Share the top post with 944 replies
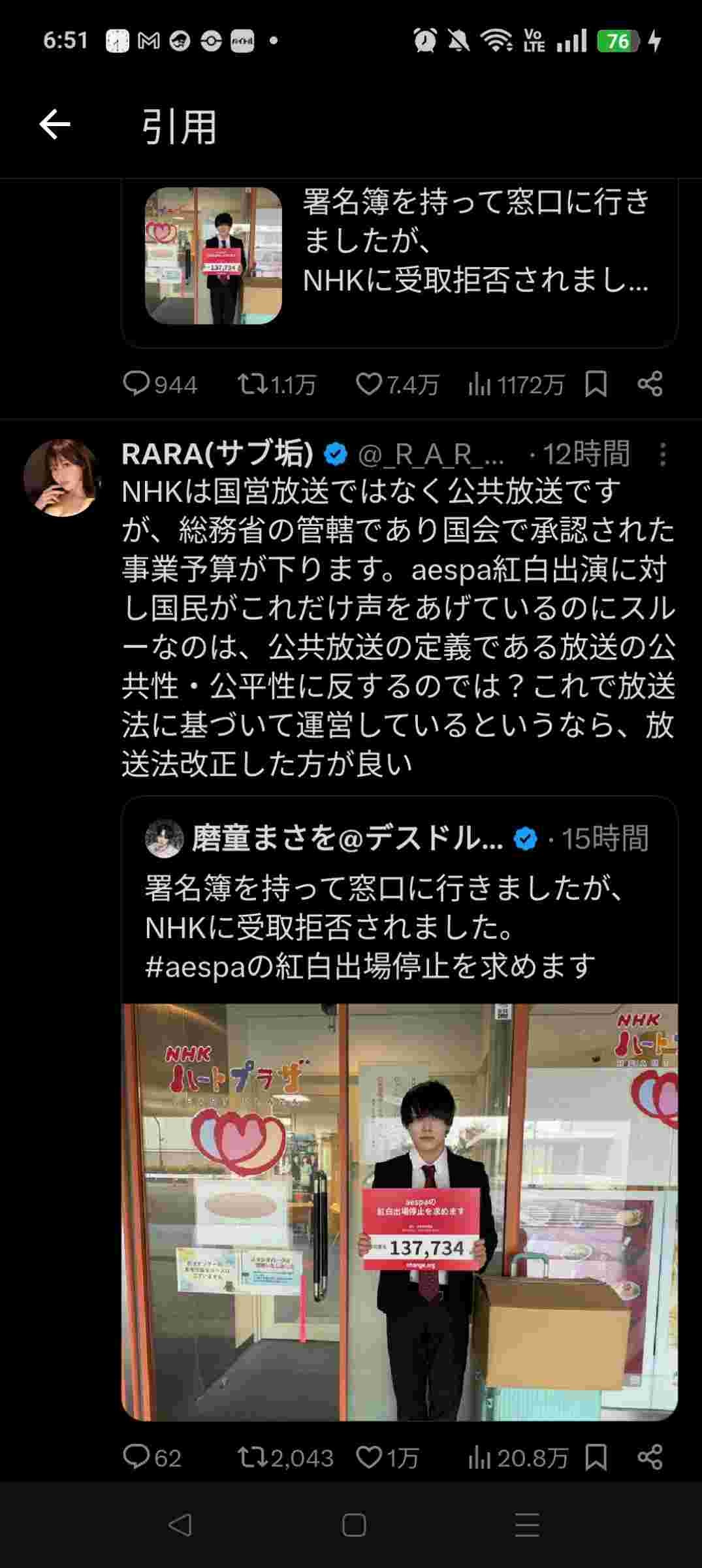Screen dimensions: 702x1568 coord(650,384)
